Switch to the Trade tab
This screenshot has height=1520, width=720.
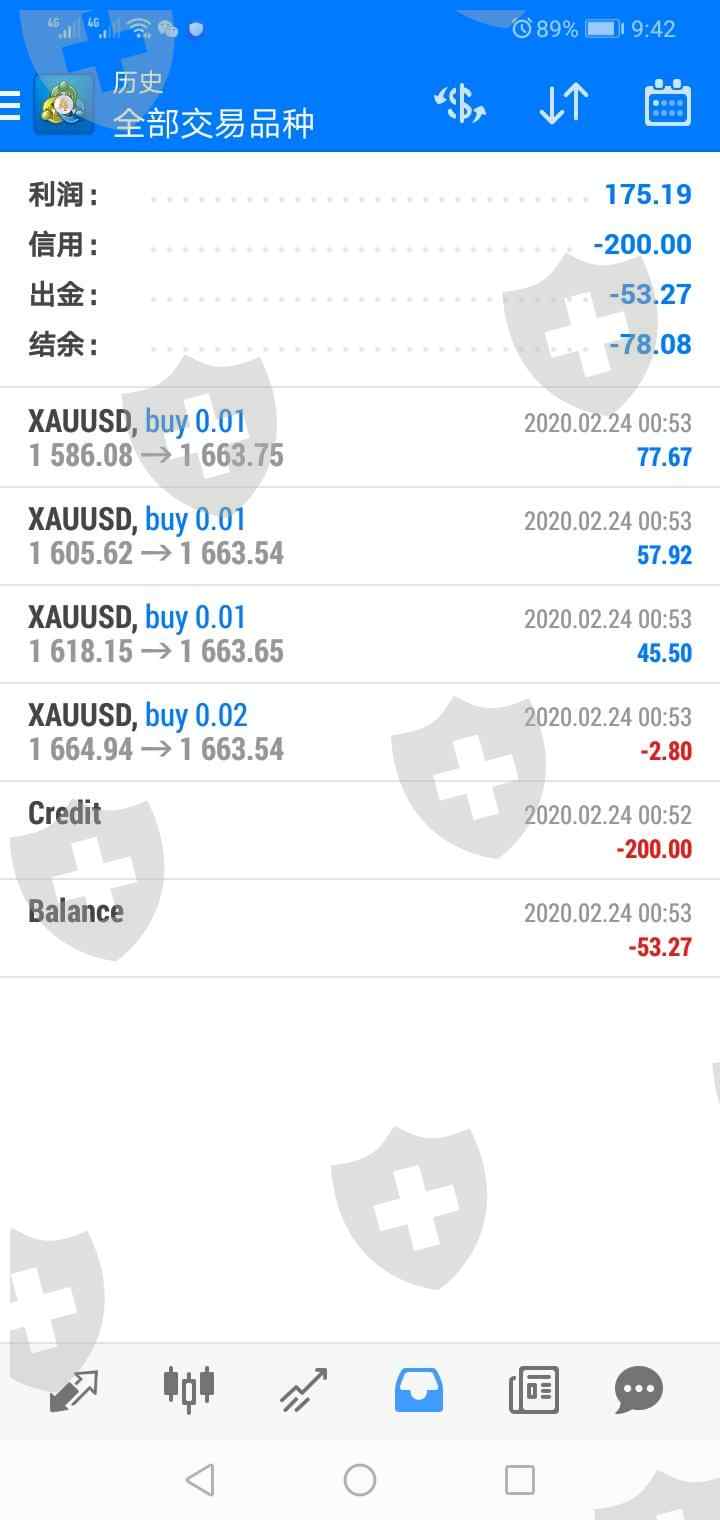(303, 1389)
